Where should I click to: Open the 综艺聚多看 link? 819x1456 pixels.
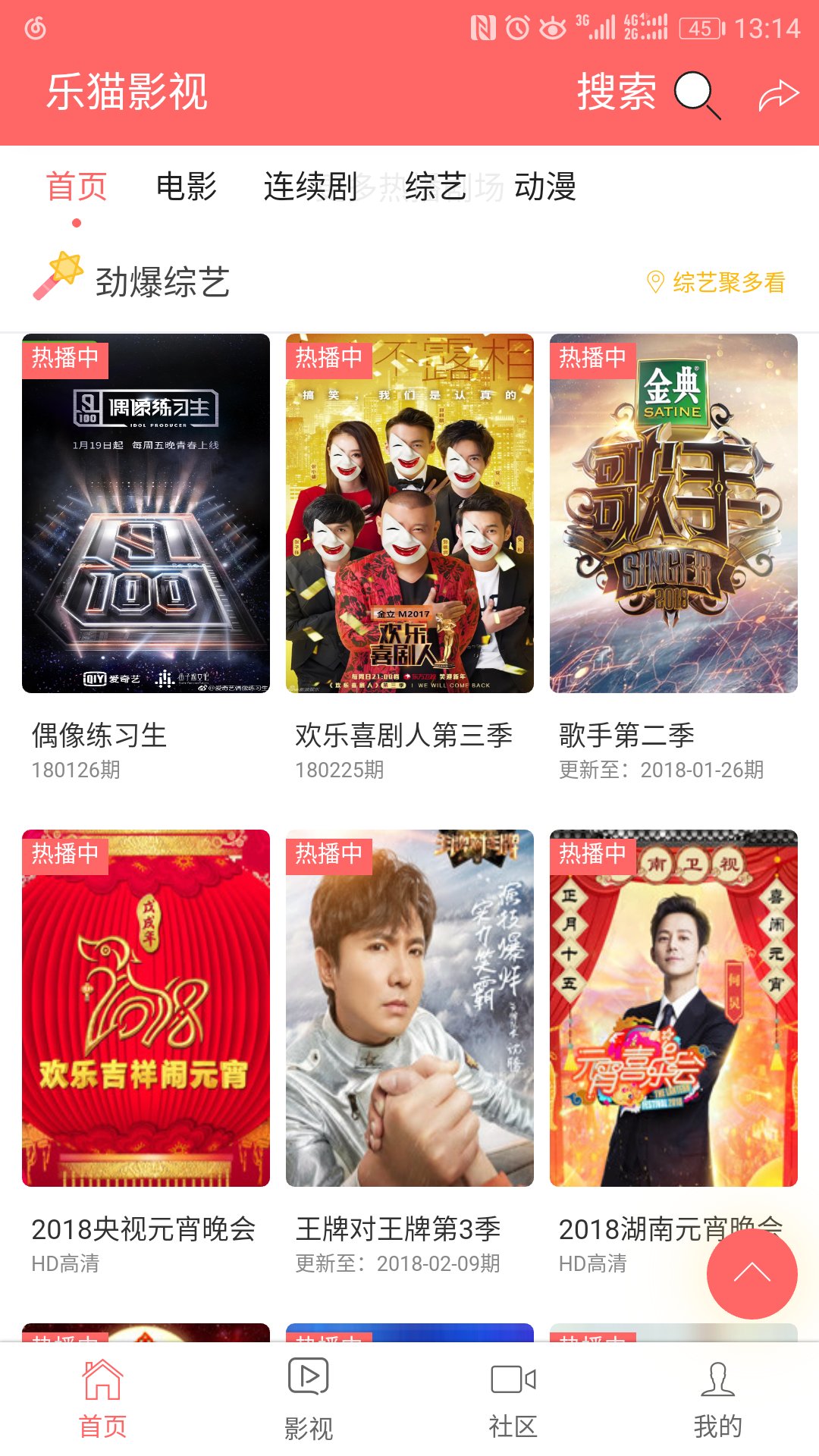[x=717, y=282]
